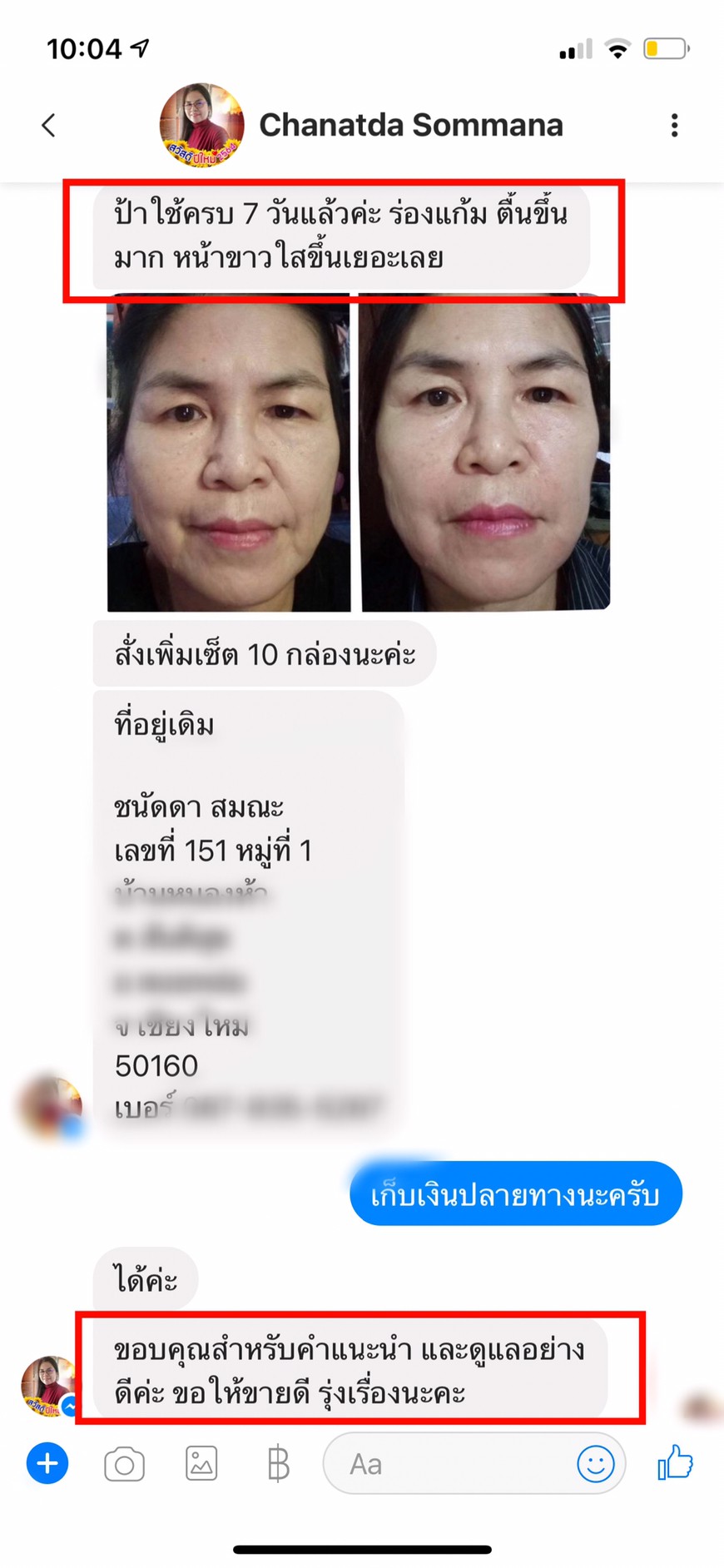Open more actions with the blue plus button
Viewport: 724px width, 1568px height.
47,1463
